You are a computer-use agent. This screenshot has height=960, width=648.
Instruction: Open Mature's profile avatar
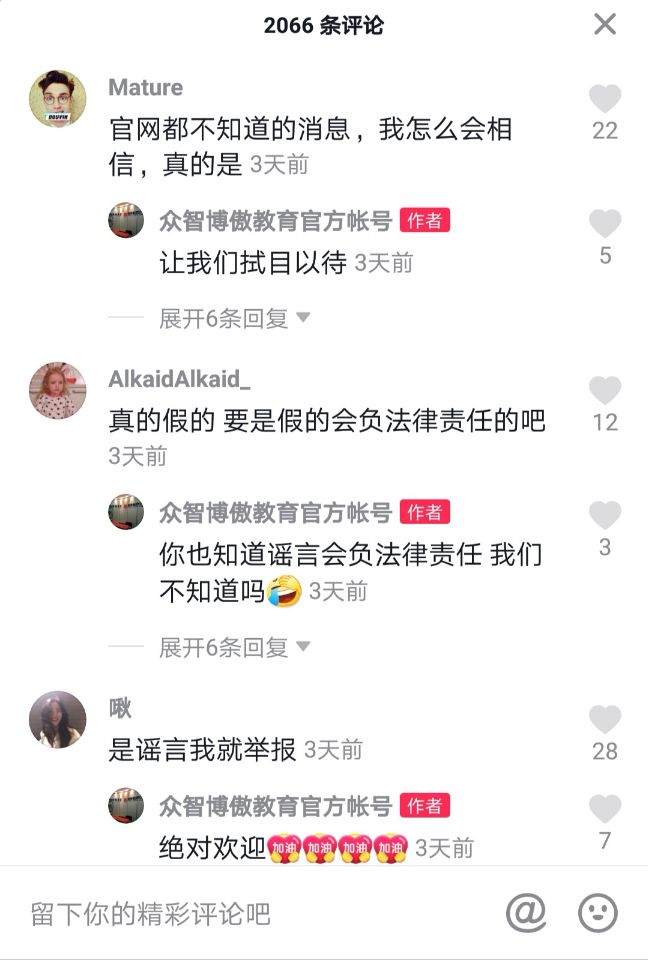coord(57,98)
